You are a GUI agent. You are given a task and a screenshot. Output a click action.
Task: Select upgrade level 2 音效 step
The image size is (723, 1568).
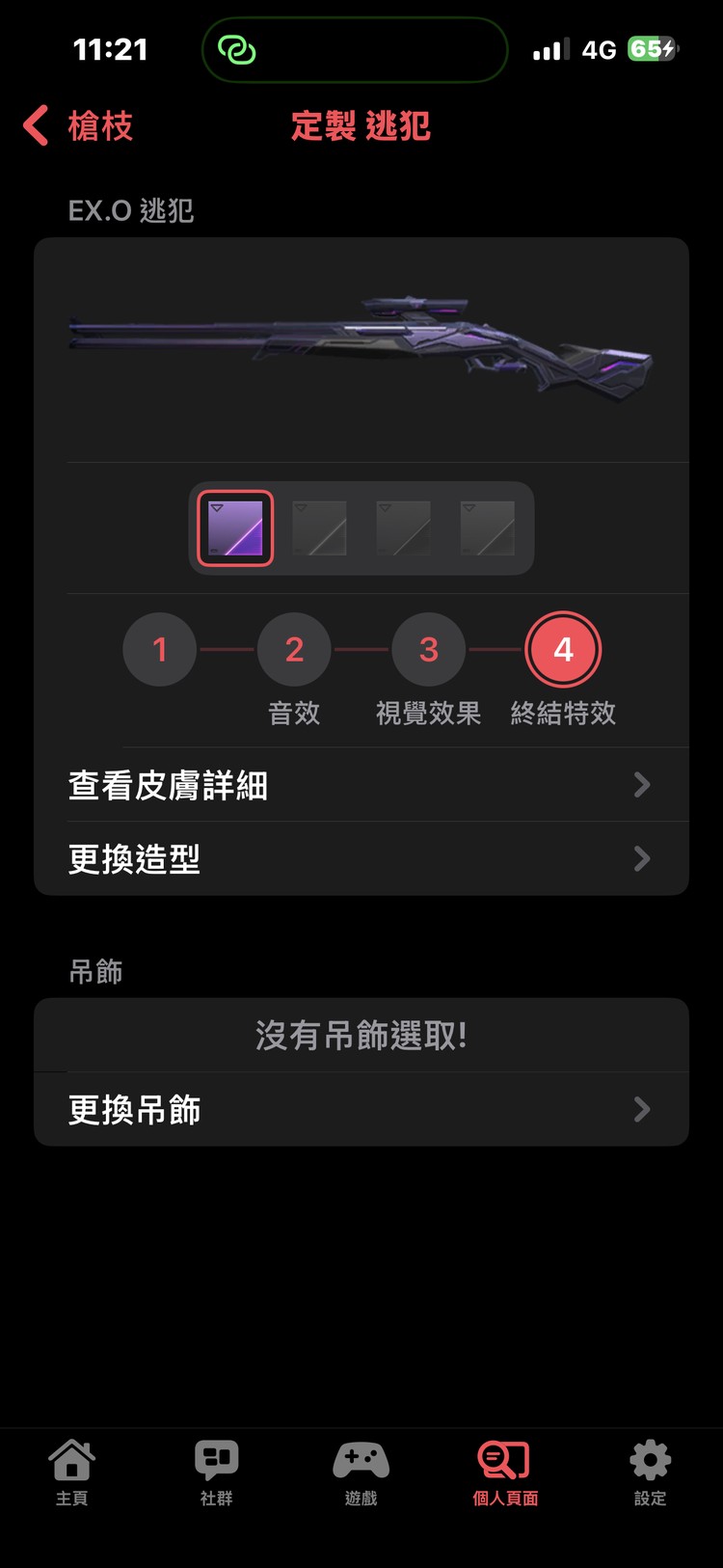coord(294,649)
